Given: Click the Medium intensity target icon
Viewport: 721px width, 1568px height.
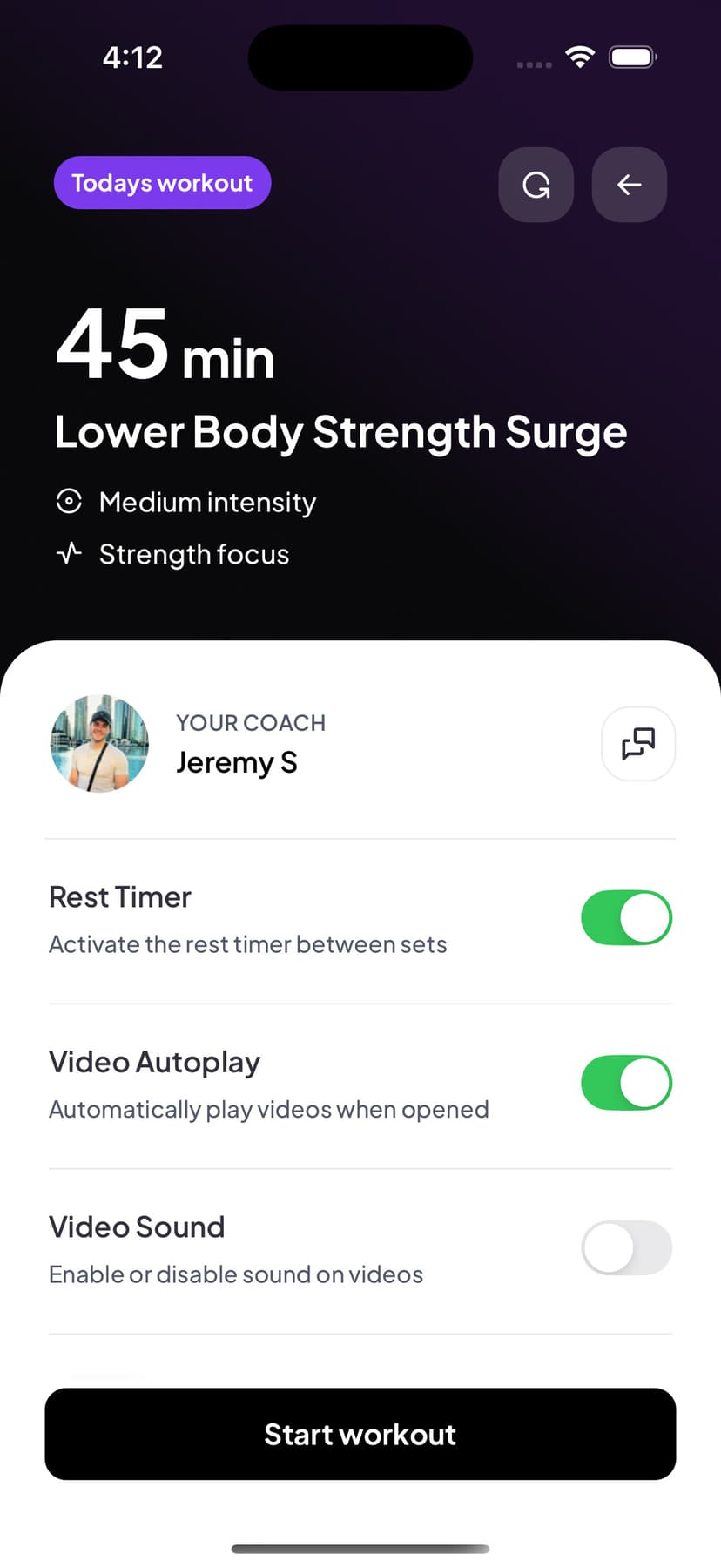Looking at the screenshot, I should (69, 502).
